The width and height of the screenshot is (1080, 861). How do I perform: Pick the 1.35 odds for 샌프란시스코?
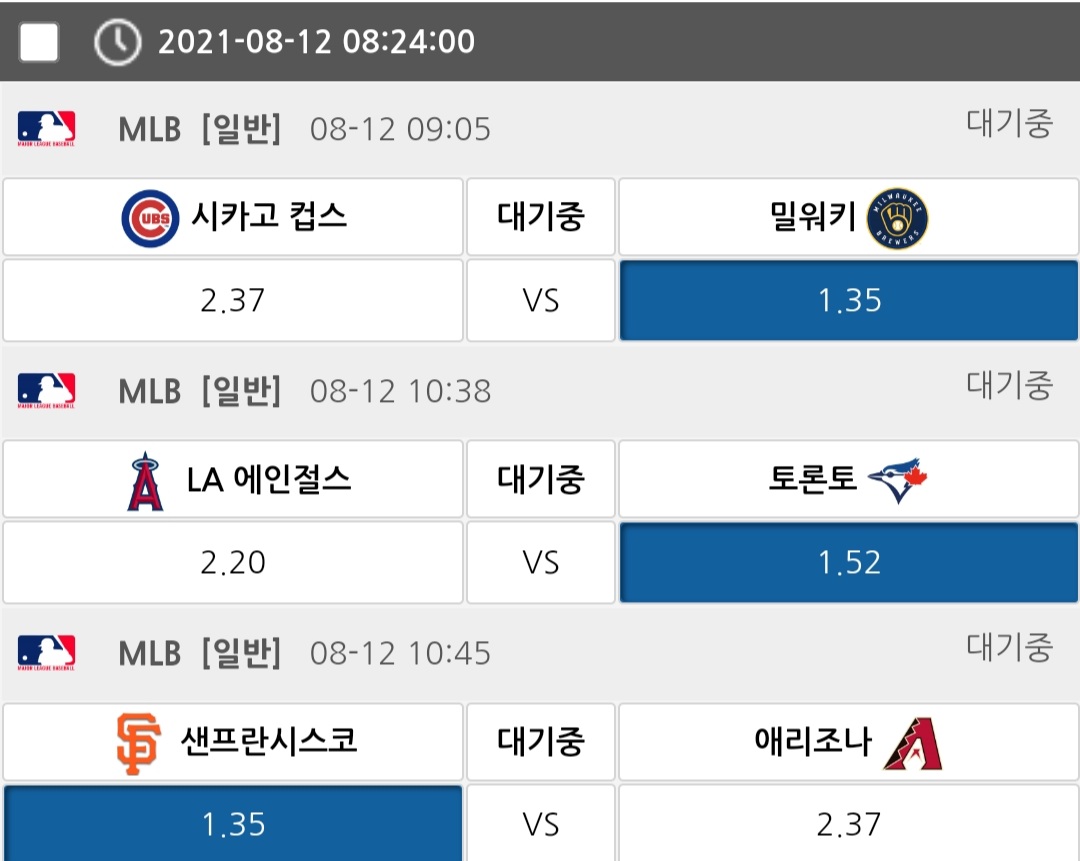(232, 823)
